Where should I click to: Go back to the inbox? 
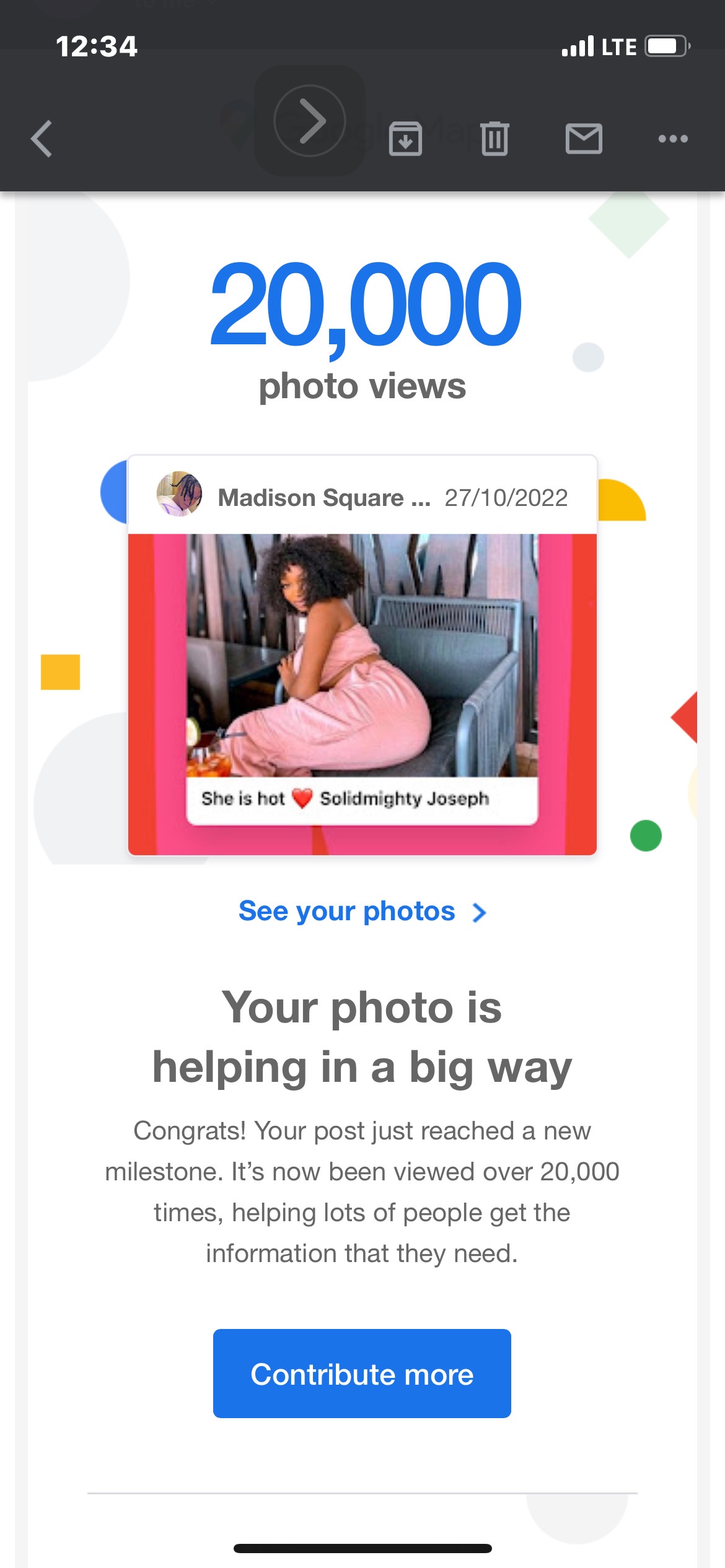(42, 139)
